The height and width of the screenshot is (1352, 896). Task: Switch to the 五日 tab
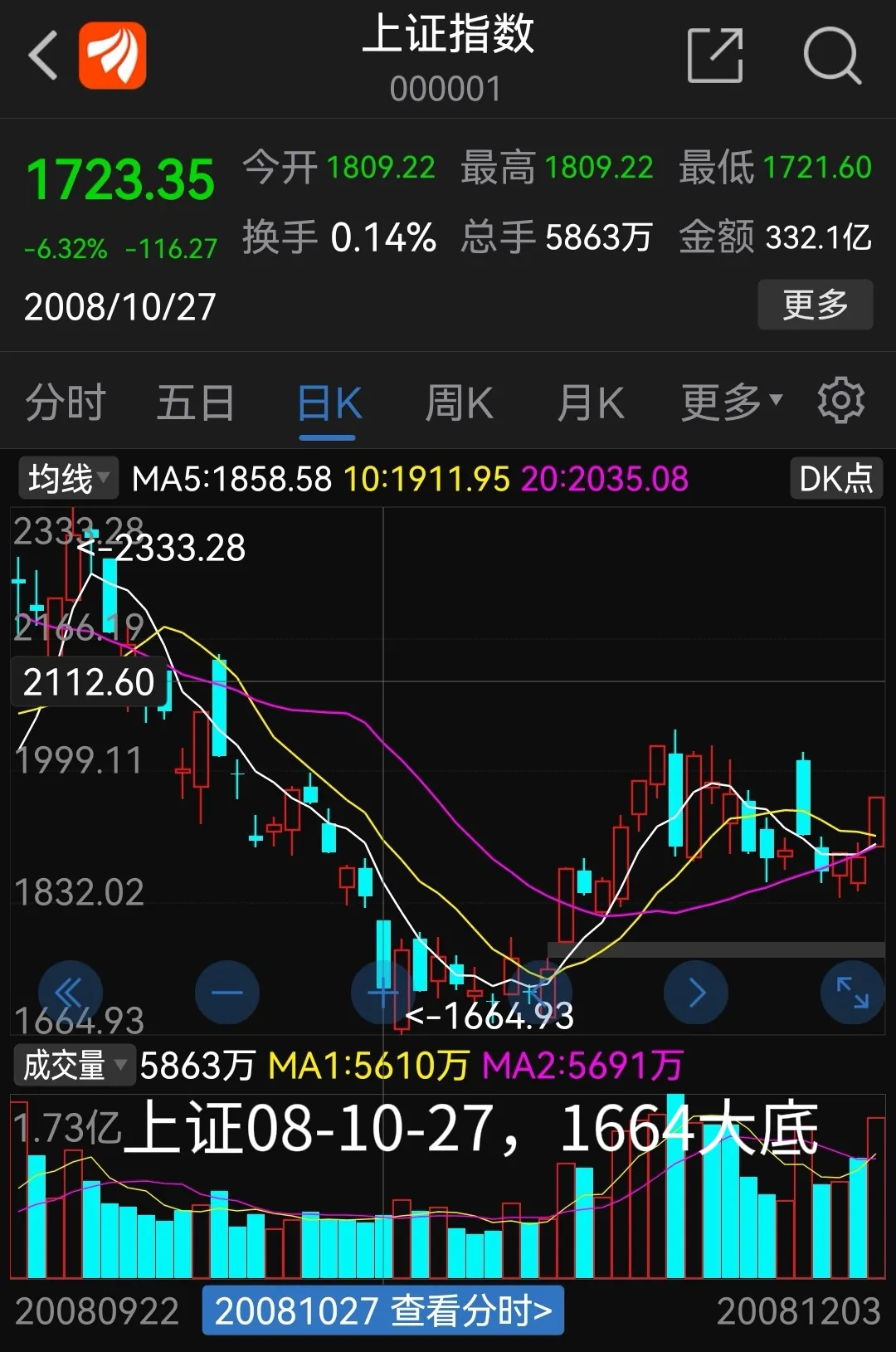(x=195, y=403)
